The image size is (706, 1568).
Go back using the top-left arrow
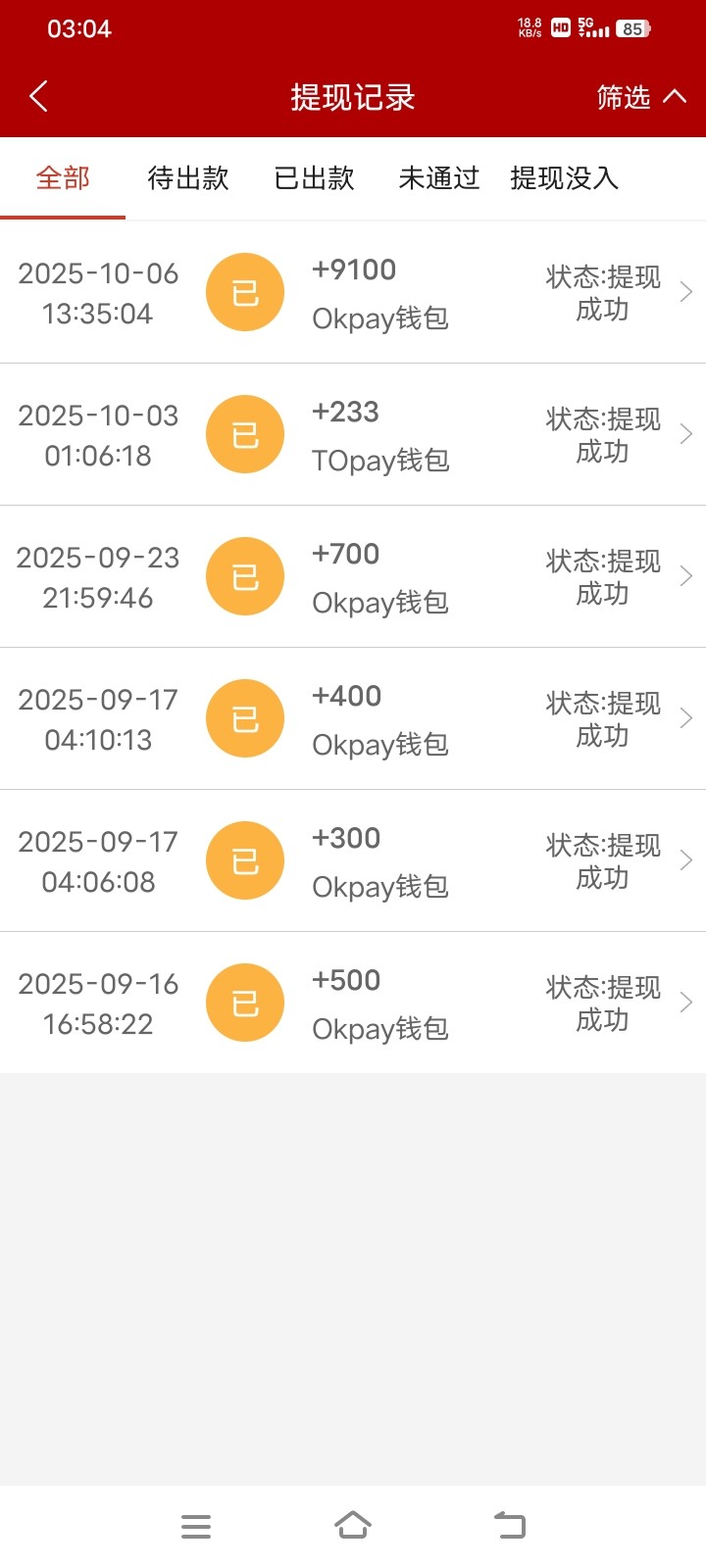(x=39, y=97)
